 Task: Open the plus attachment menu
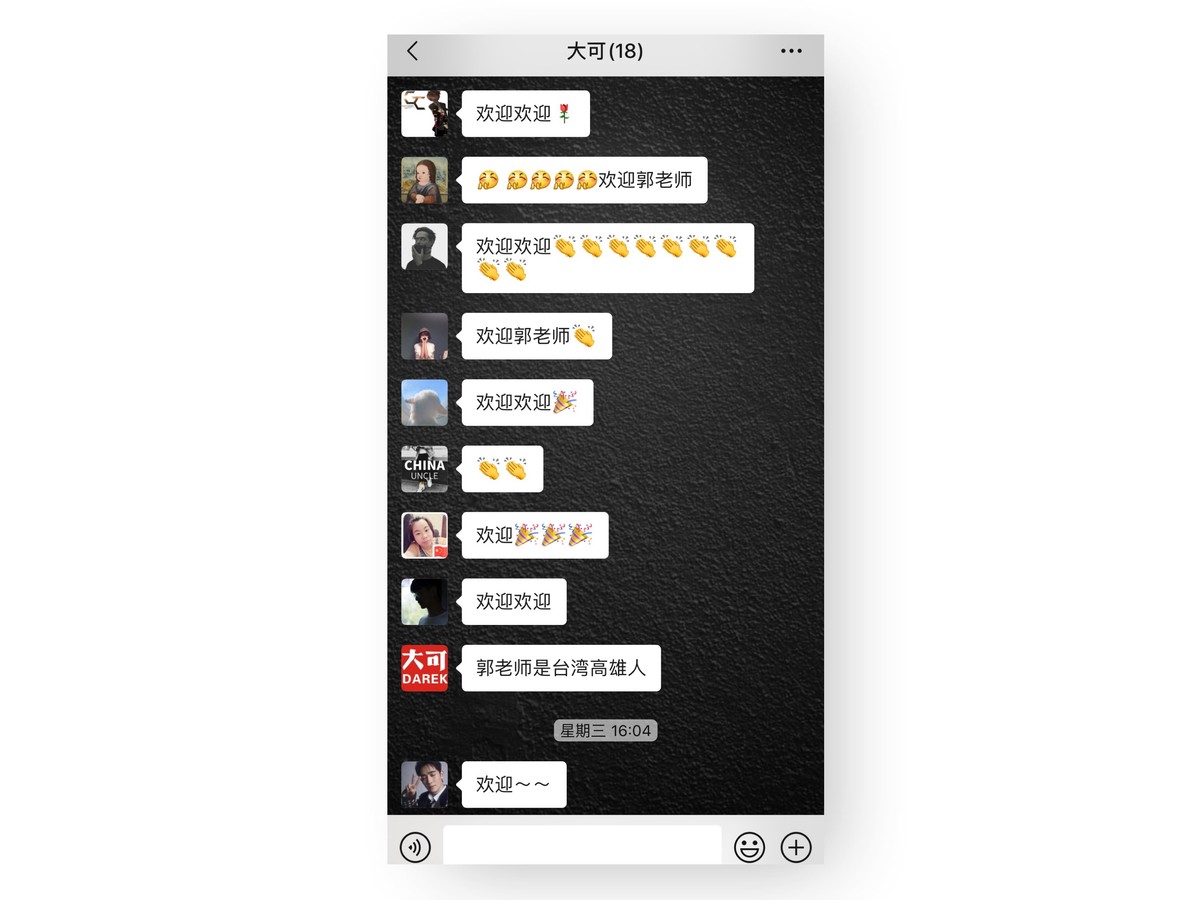click(x=796, y=847)
